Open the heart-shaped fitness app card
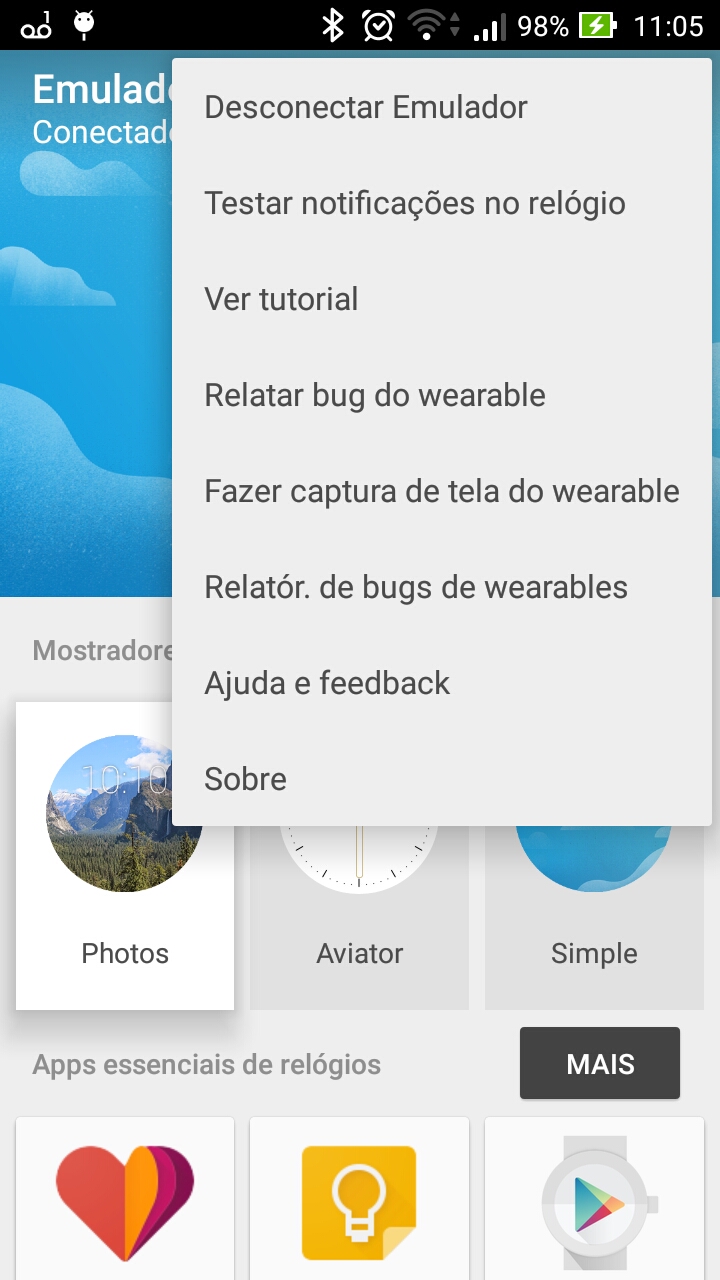This screenshot has width=720, height=1280. (x=125, y=1198)
